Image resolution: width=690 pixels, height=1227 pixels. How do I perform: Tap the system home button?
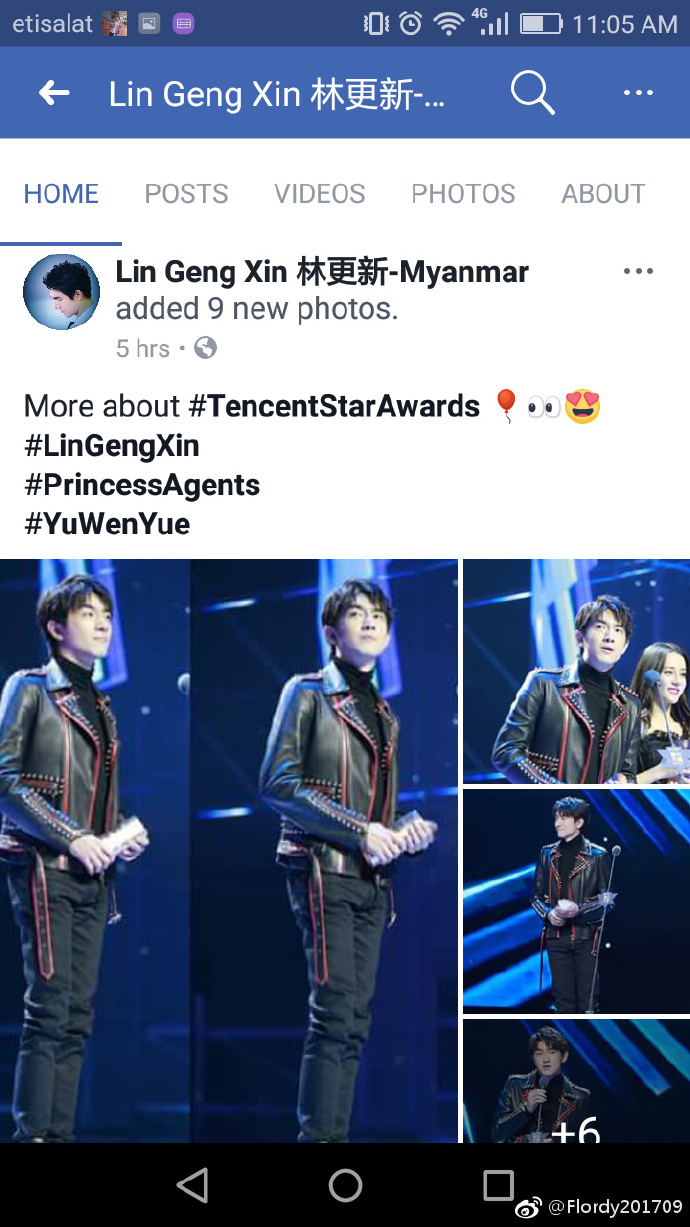click(x=345, y=1185)
